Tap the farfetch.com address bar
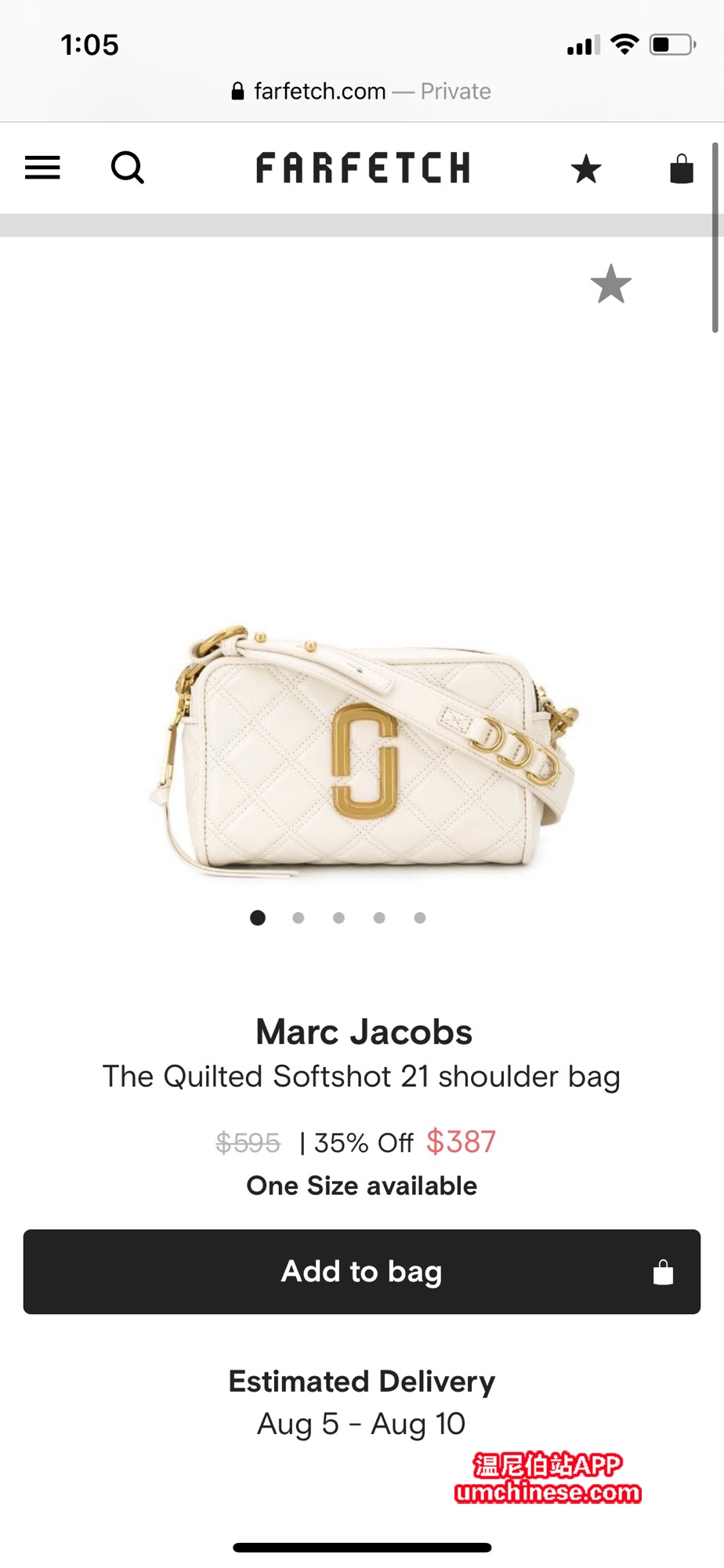This screenshot has width=724, height=1568. coord(362,92)
